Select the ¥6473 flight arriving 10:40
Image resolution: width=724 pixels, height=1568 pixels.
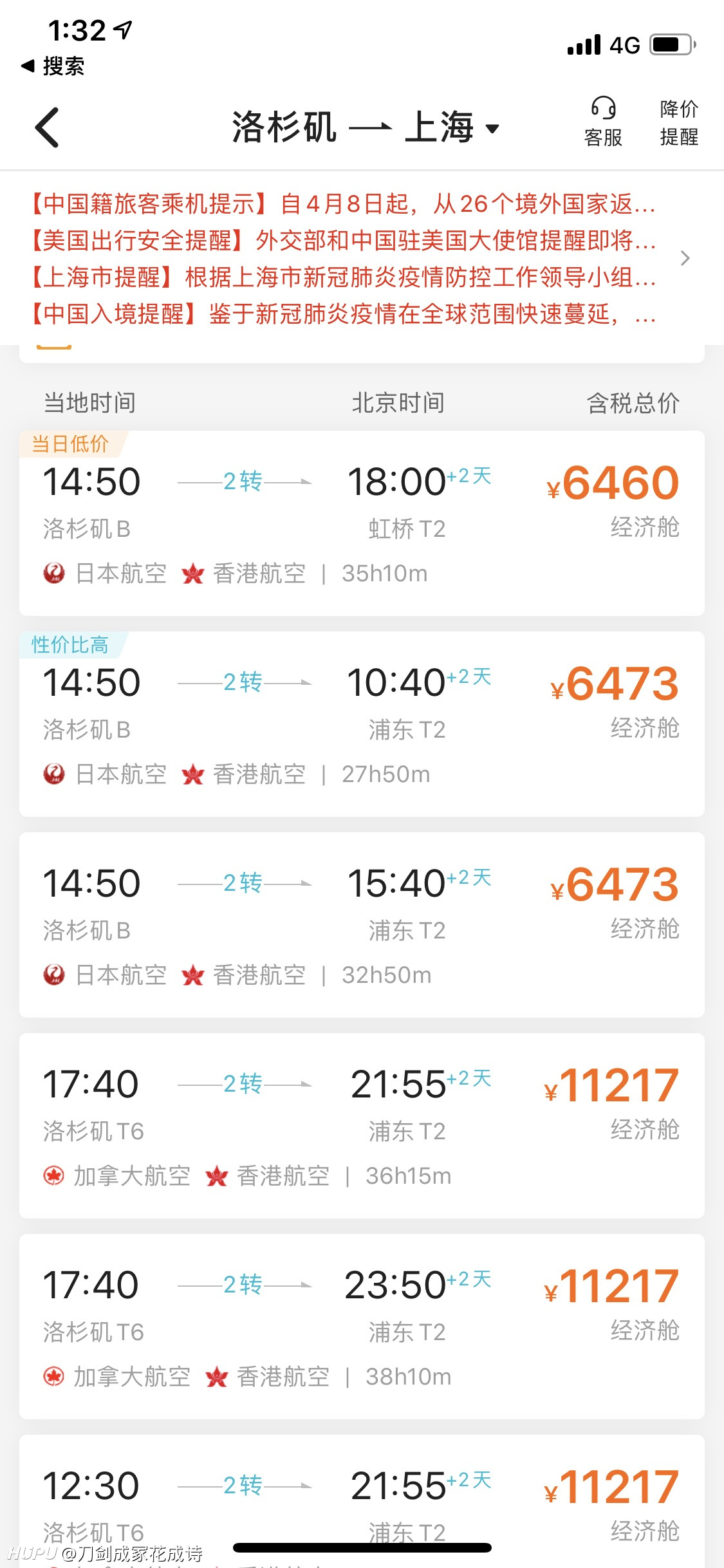pos(362,724)
